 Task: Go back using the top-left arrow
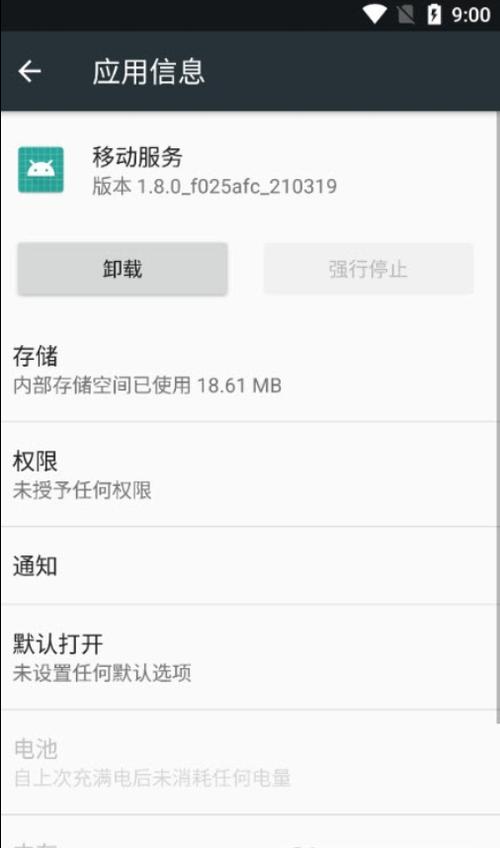tap(29, 71)
